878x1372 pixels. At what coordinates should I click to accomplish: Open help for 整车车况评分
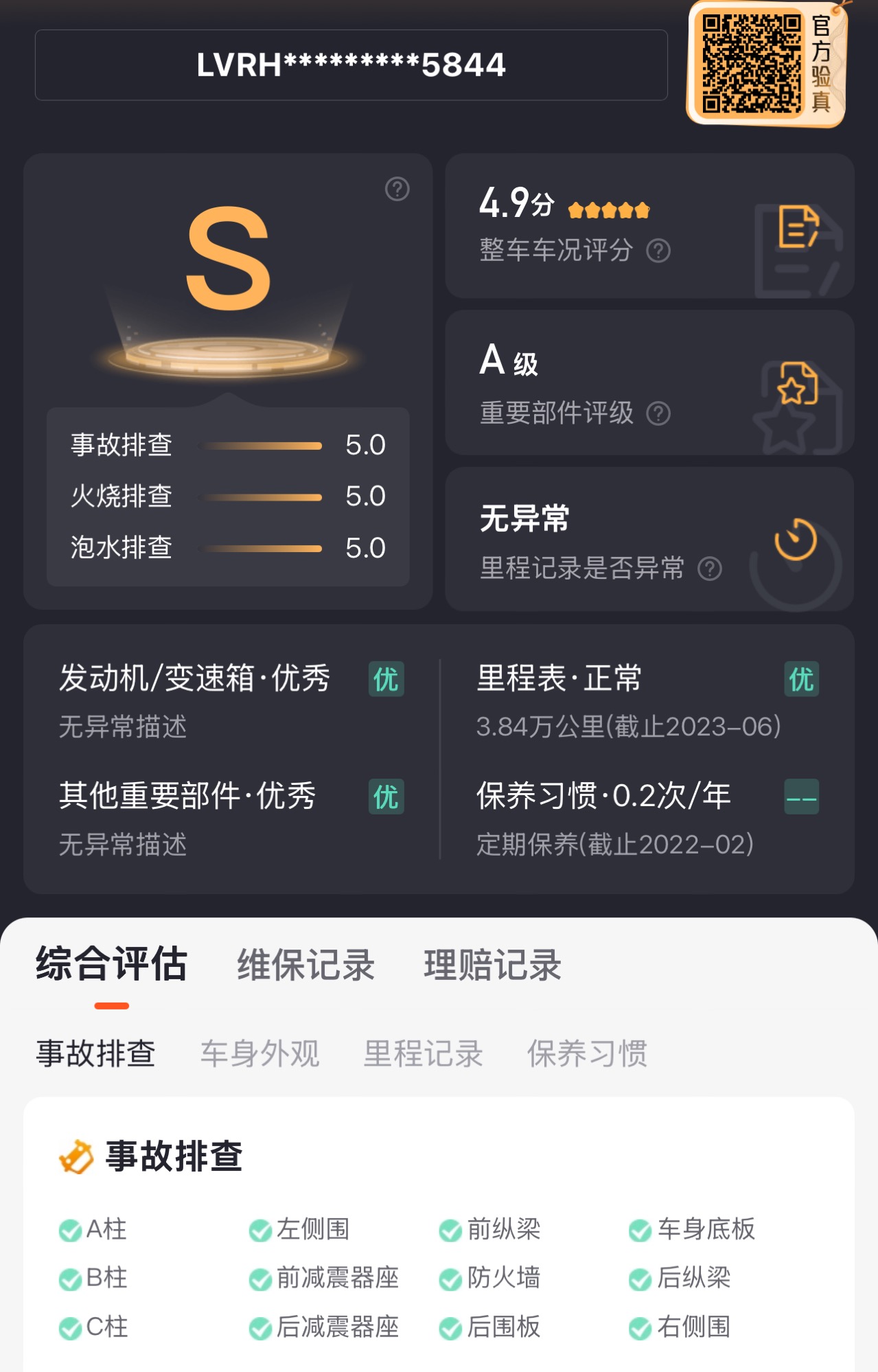(658, 251)
